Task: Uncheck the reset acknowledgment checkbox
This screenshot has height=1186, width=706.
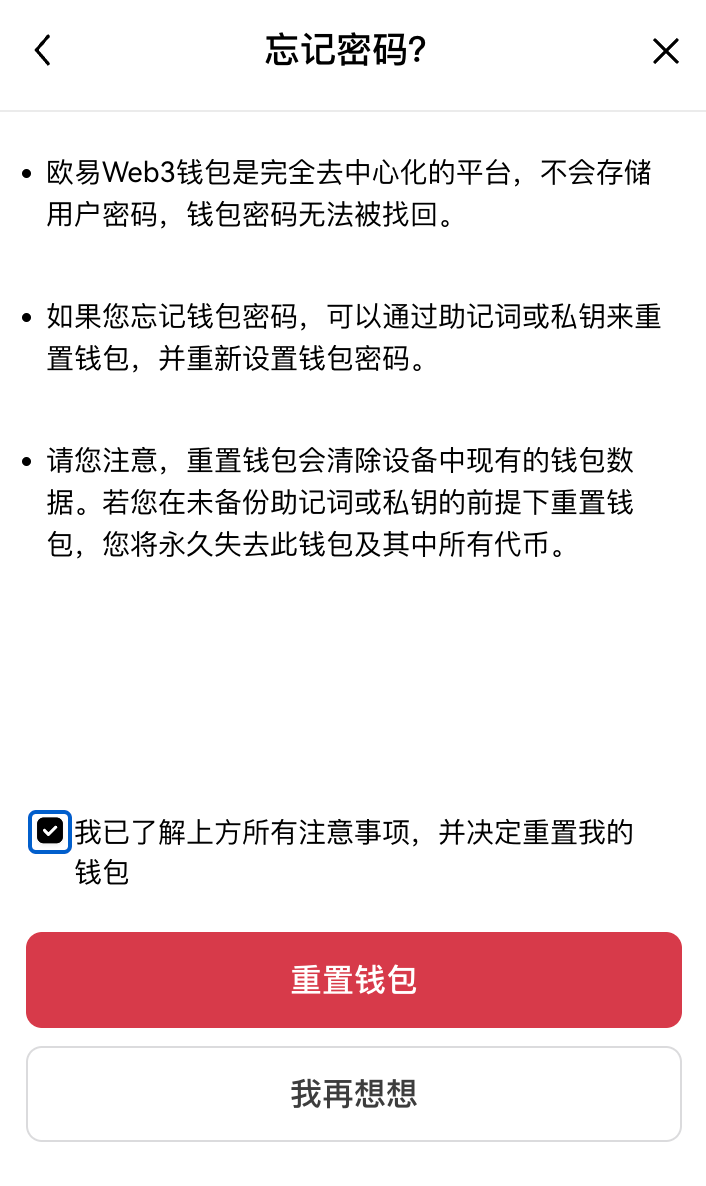Action: 50,831
